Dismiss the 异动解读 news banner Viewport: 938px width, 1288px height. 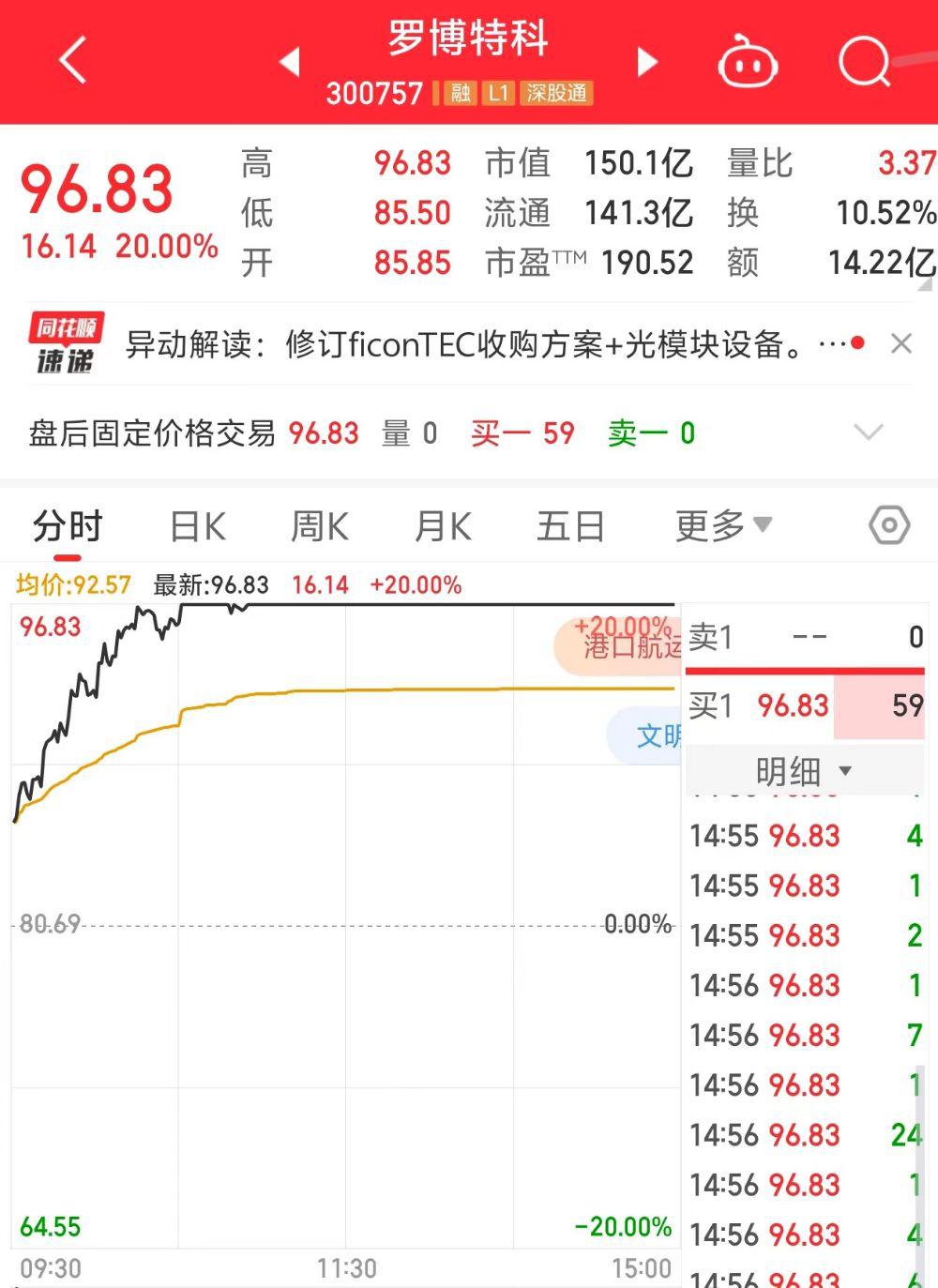click(901, 343)
